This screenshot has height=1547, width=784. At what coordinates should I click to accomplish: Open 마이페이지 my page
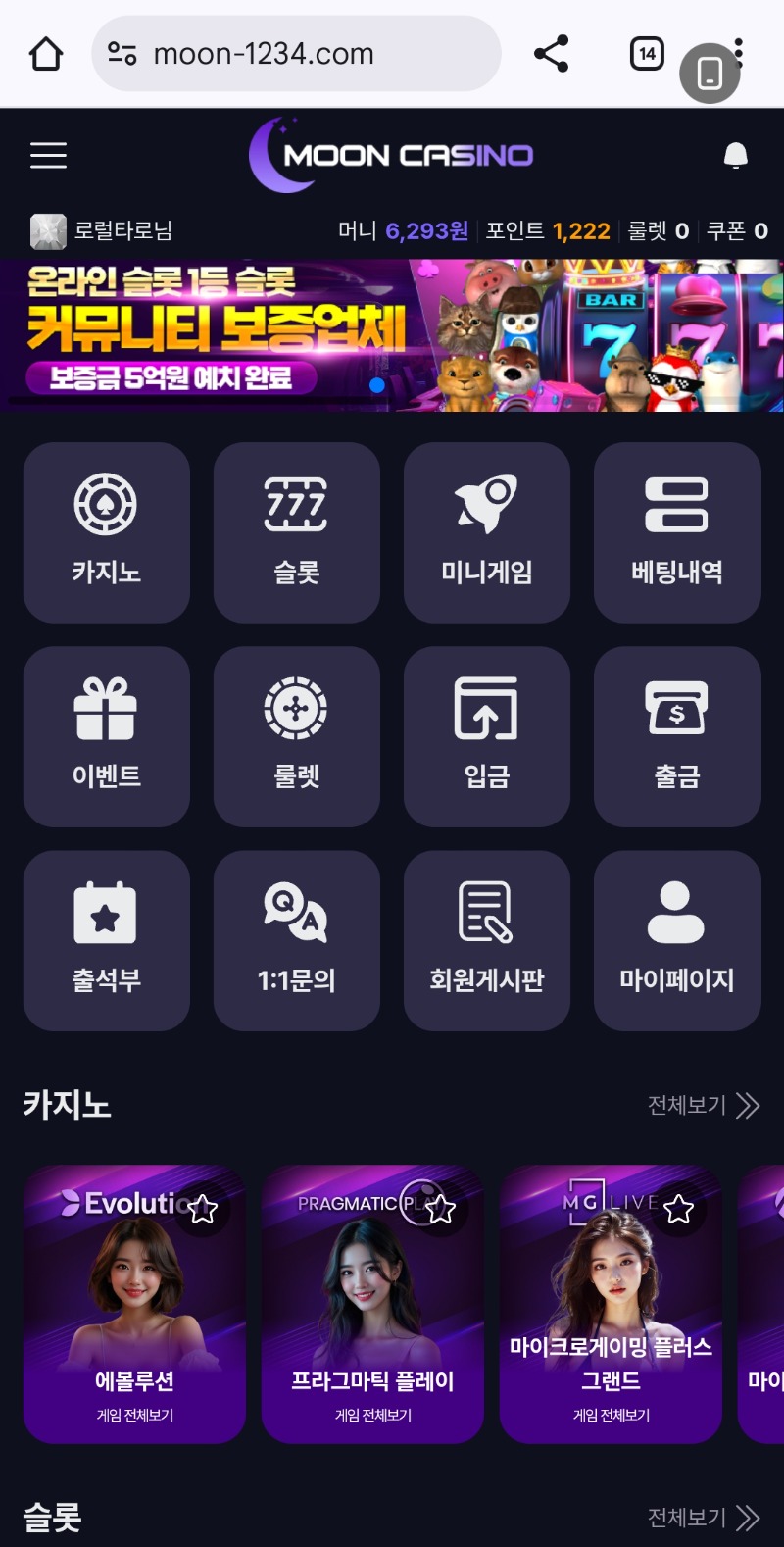677,939
